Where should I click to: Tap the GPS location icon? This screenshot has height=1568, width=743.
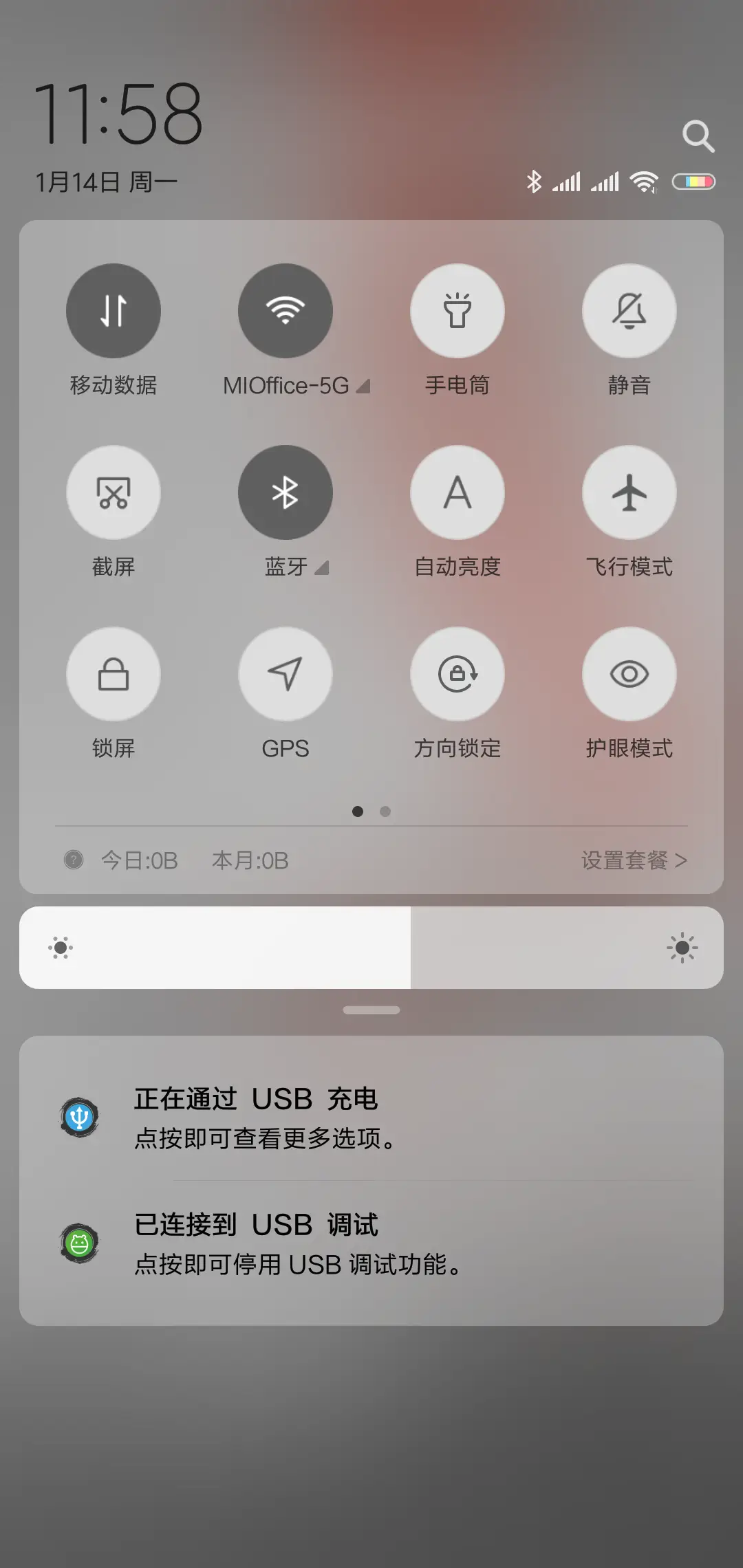(x=286, y=674)
